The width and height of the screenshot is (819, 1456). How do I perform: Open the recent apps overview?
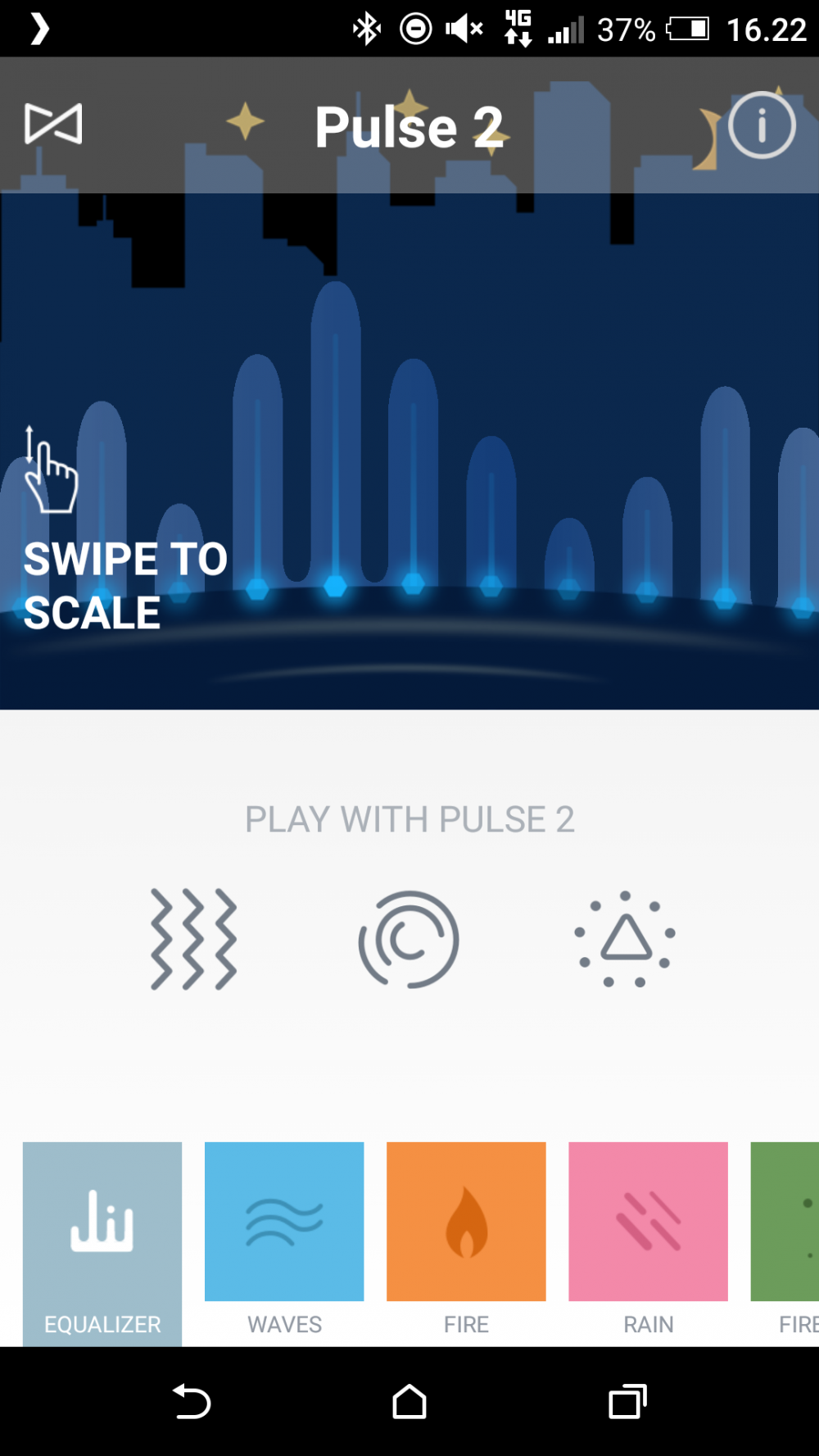coord(627,1401)
